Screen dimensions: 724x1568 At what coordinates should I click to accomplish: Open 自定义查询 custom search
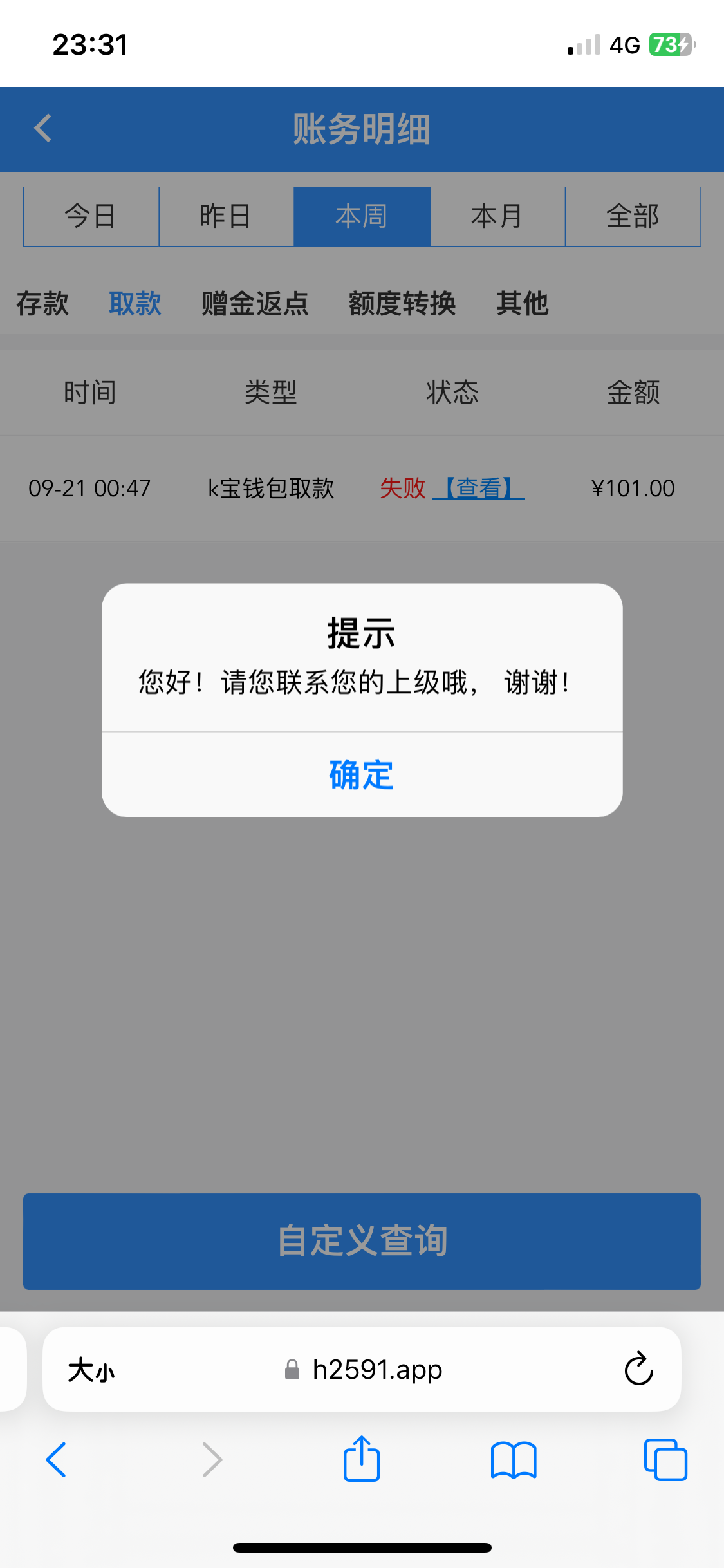(362, 1241)
